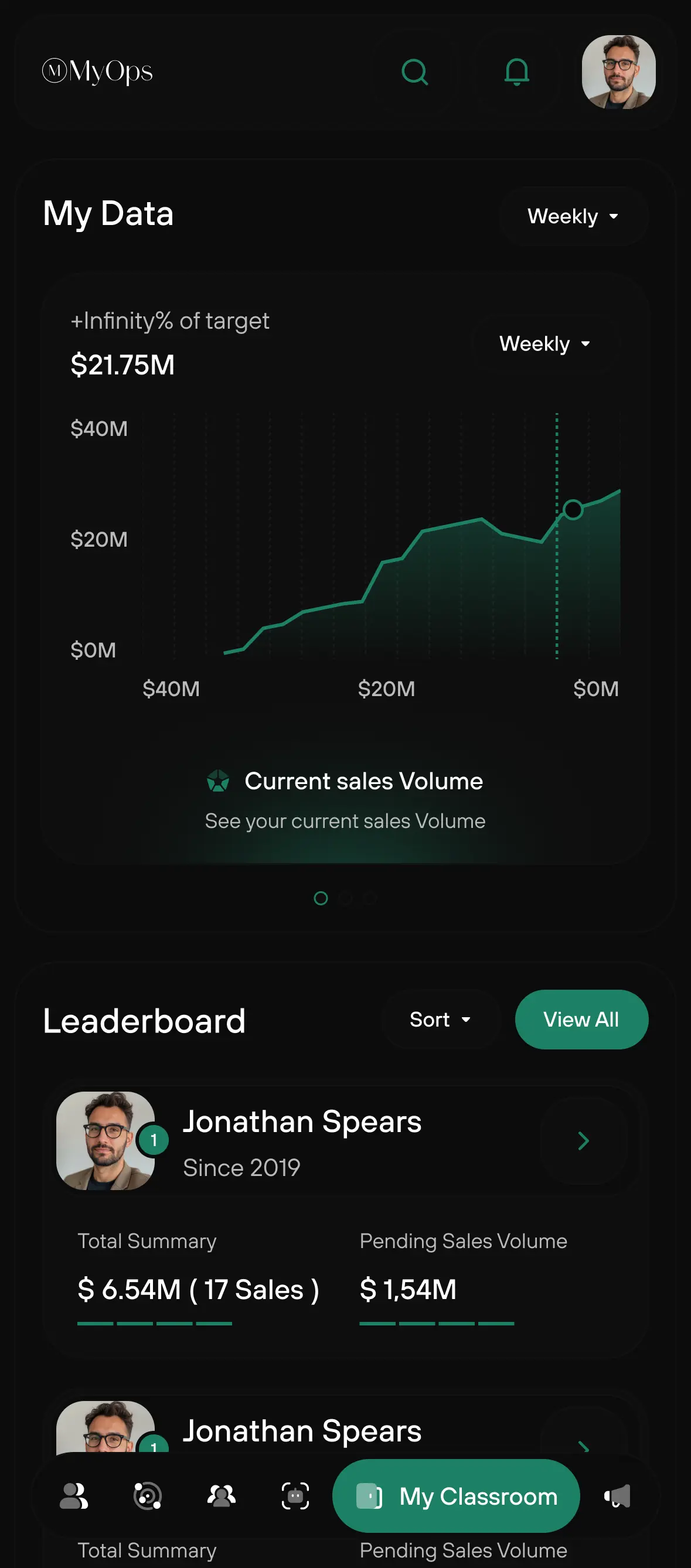The width and height of the screenshot is (691, 1568).
Task: Select the first carousel dot below the chart
Action: coord(320,898)
